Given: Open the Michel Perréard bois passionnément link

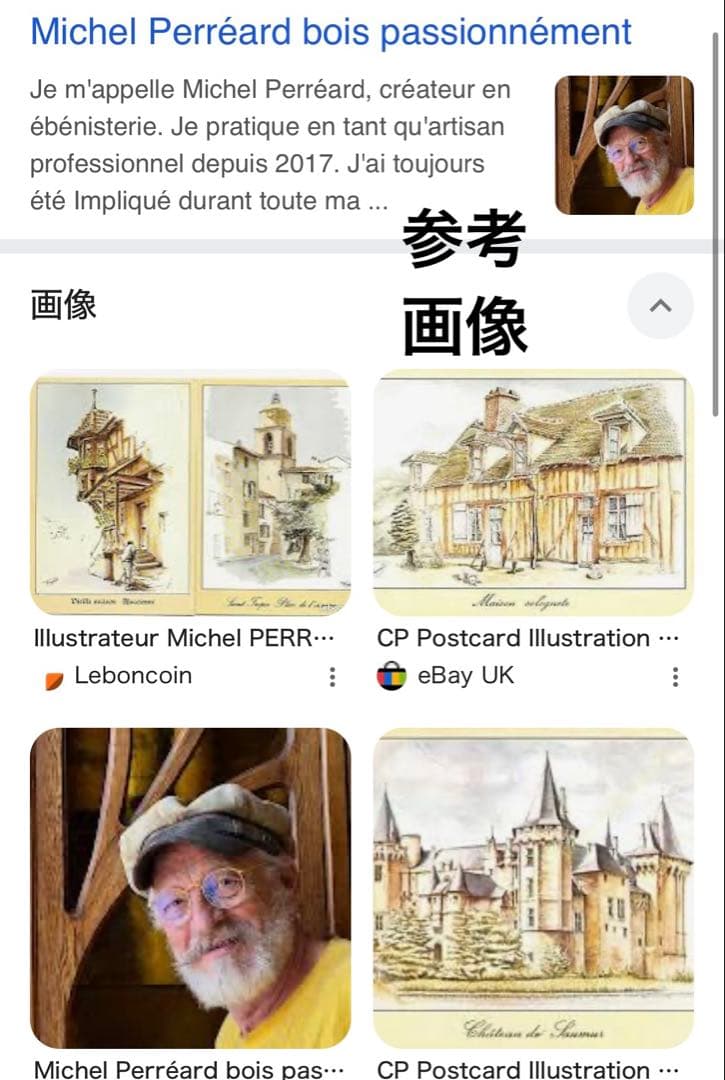Looking at the screenshot, I should [x=330, y=32].
